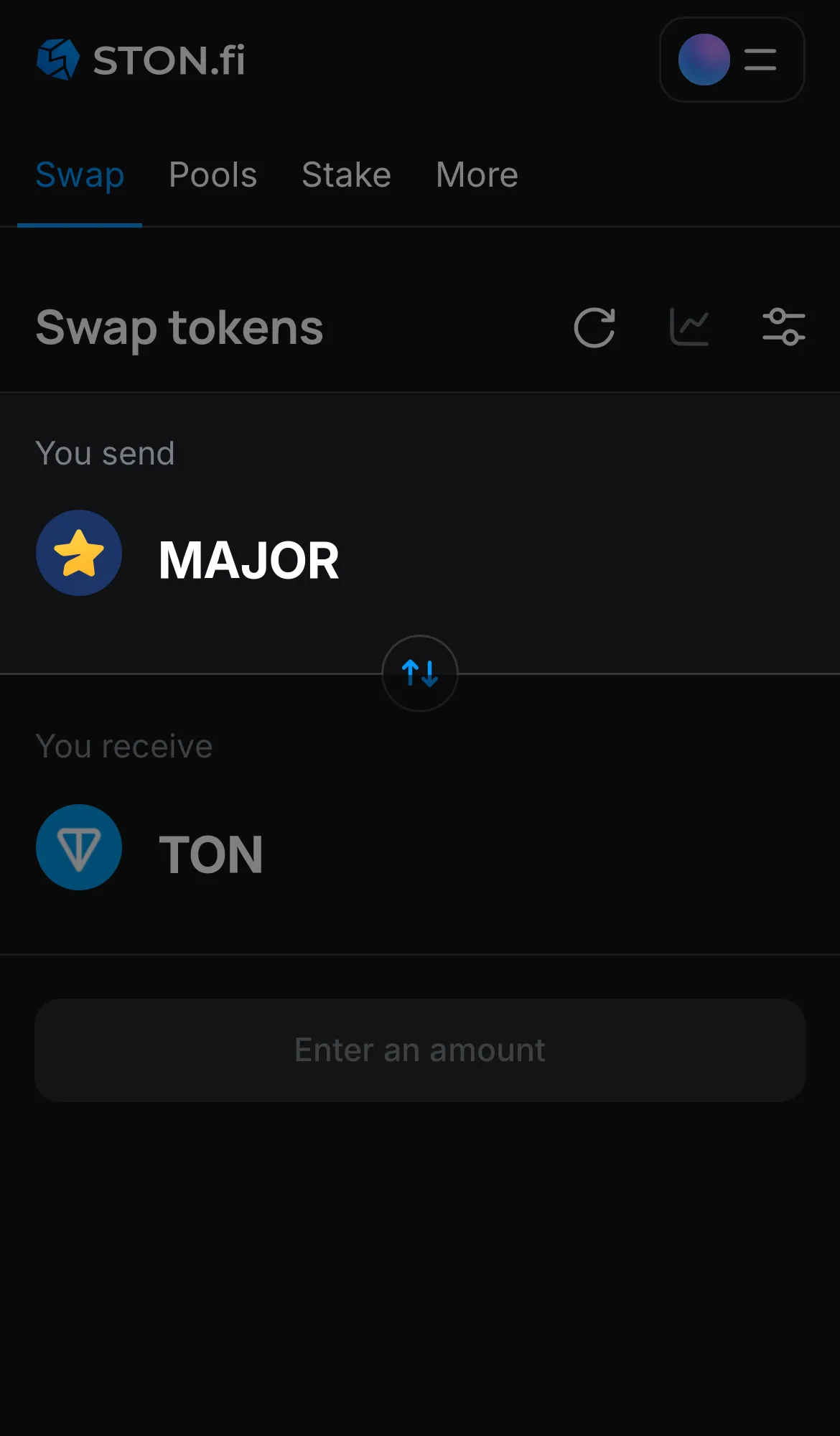Open the price chart icon

[x=689, y=327]
